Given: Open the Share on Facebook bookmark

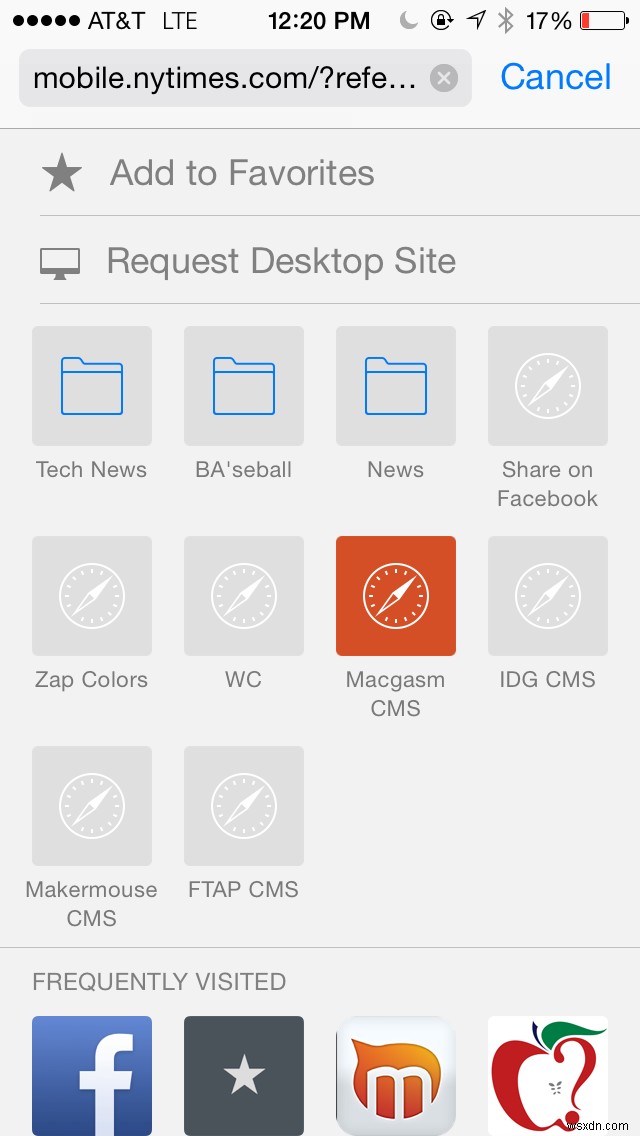Looking at the screenshot, I should [x=548, y=386].
